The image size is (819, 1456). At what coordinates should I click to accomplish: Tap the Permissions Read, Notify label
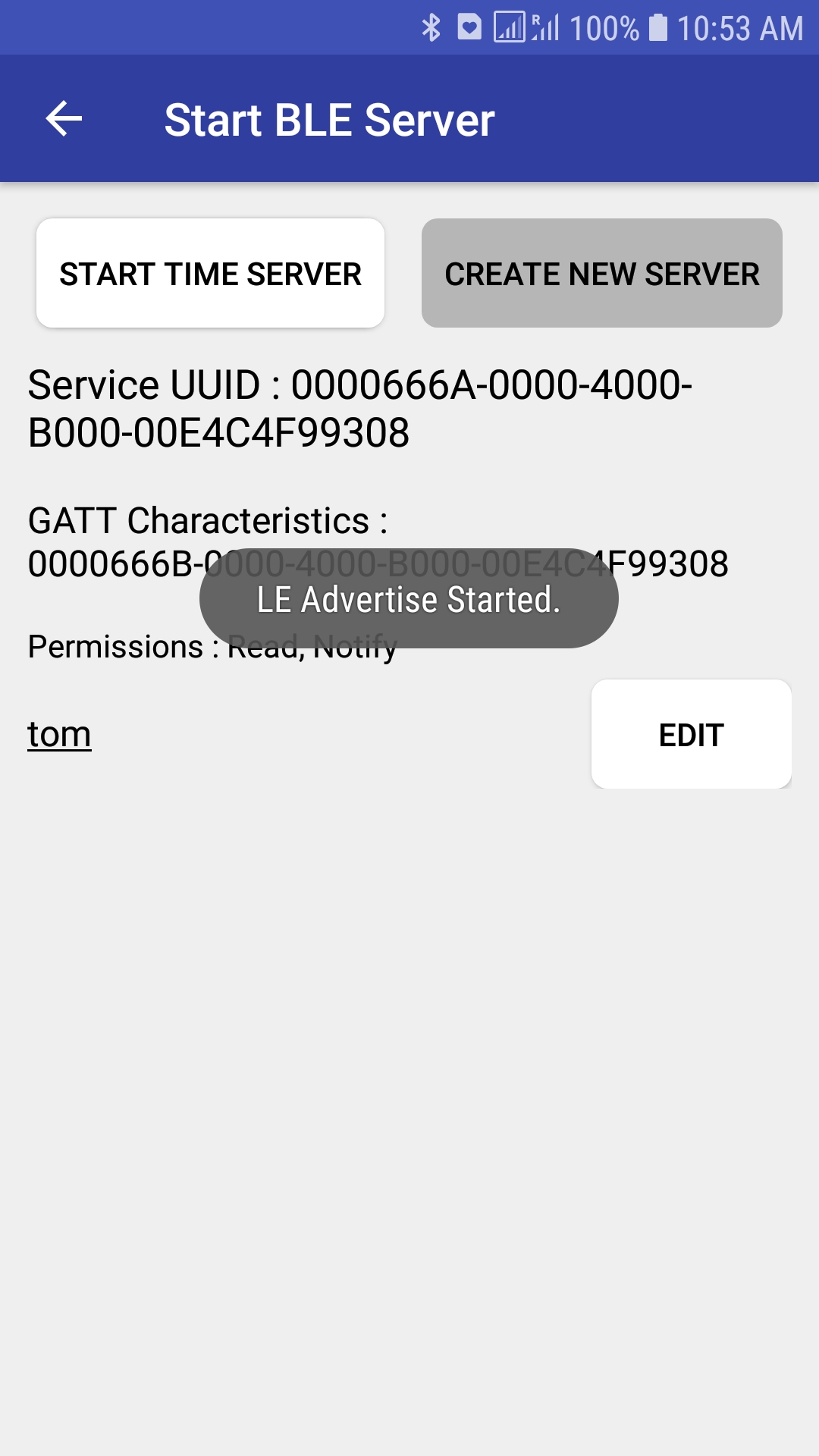tap(212, 646)
